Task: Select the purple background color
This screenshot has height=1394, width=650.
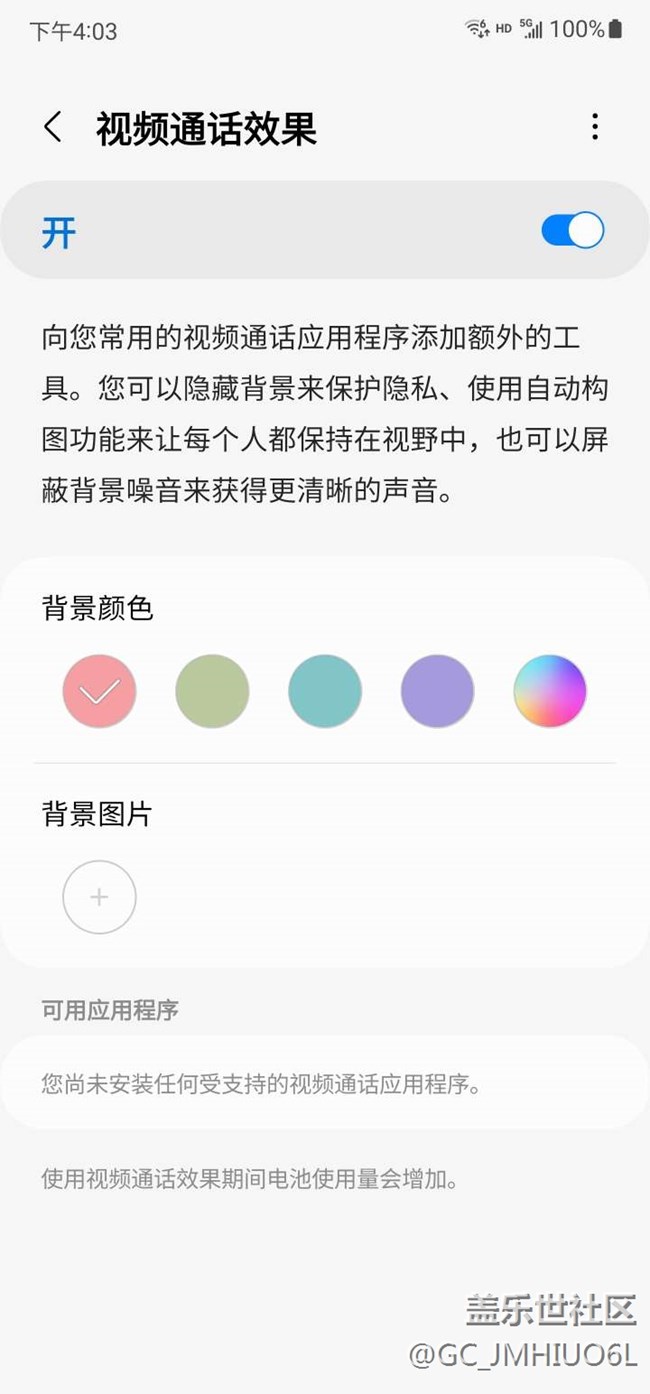Action: 437,691
